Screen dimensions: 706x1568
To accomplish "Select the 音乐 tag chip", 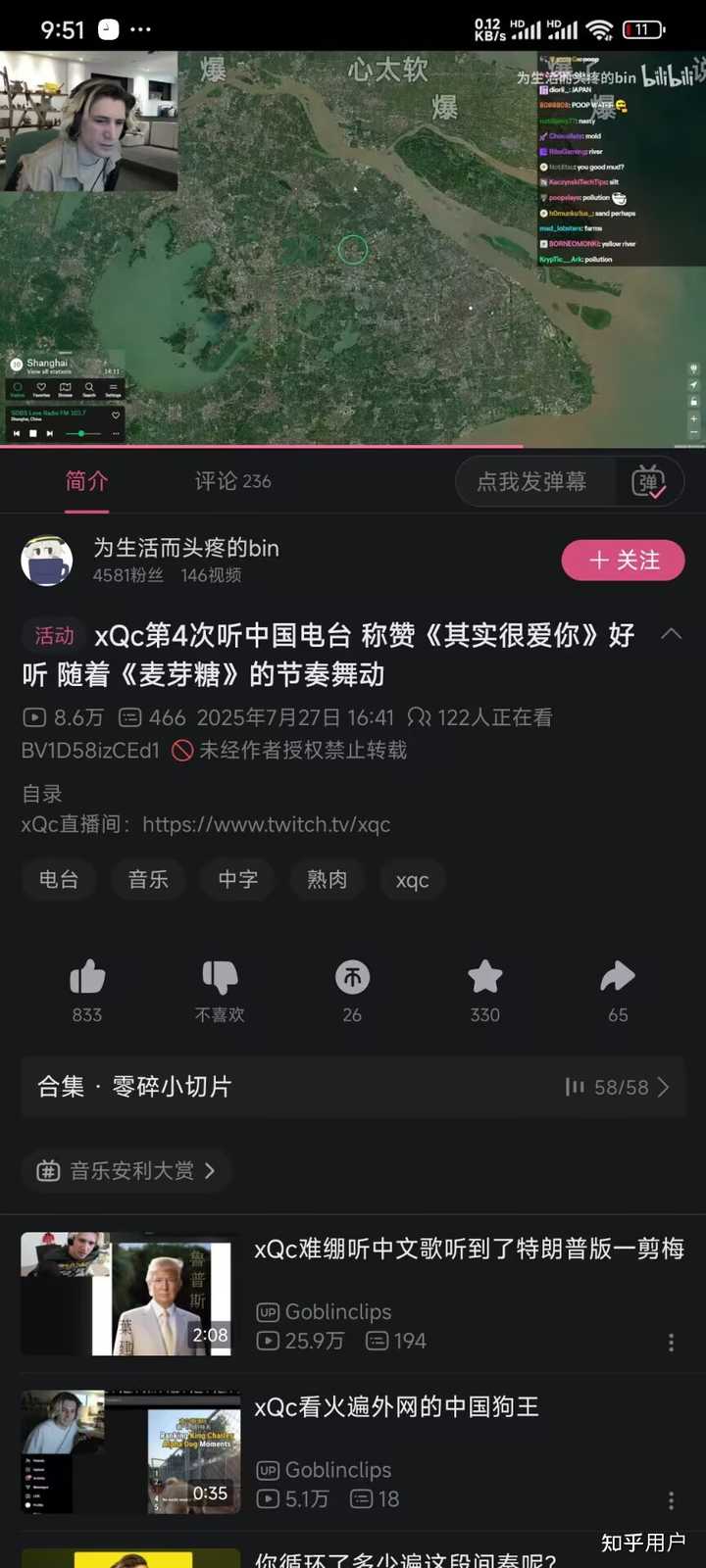I will (148, 880).
